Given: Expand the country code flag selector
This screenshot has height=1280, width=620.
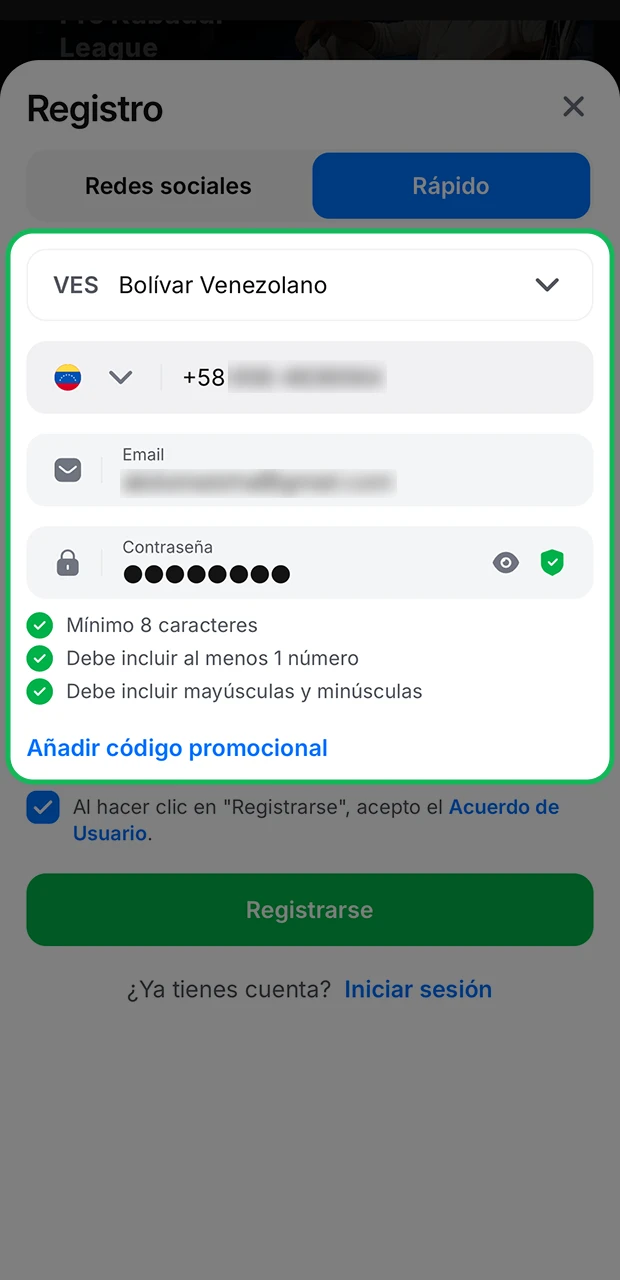Looking at the screenshot, I should [95, 377].
